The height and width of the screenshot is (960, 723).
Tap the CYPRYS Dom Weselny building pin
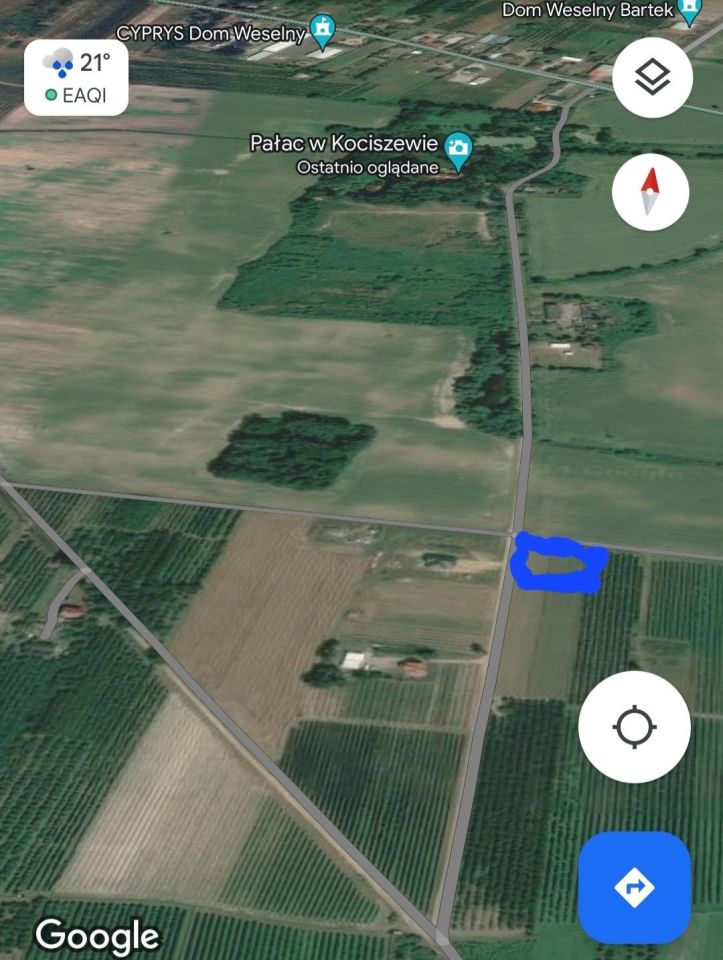click(320, 28)
